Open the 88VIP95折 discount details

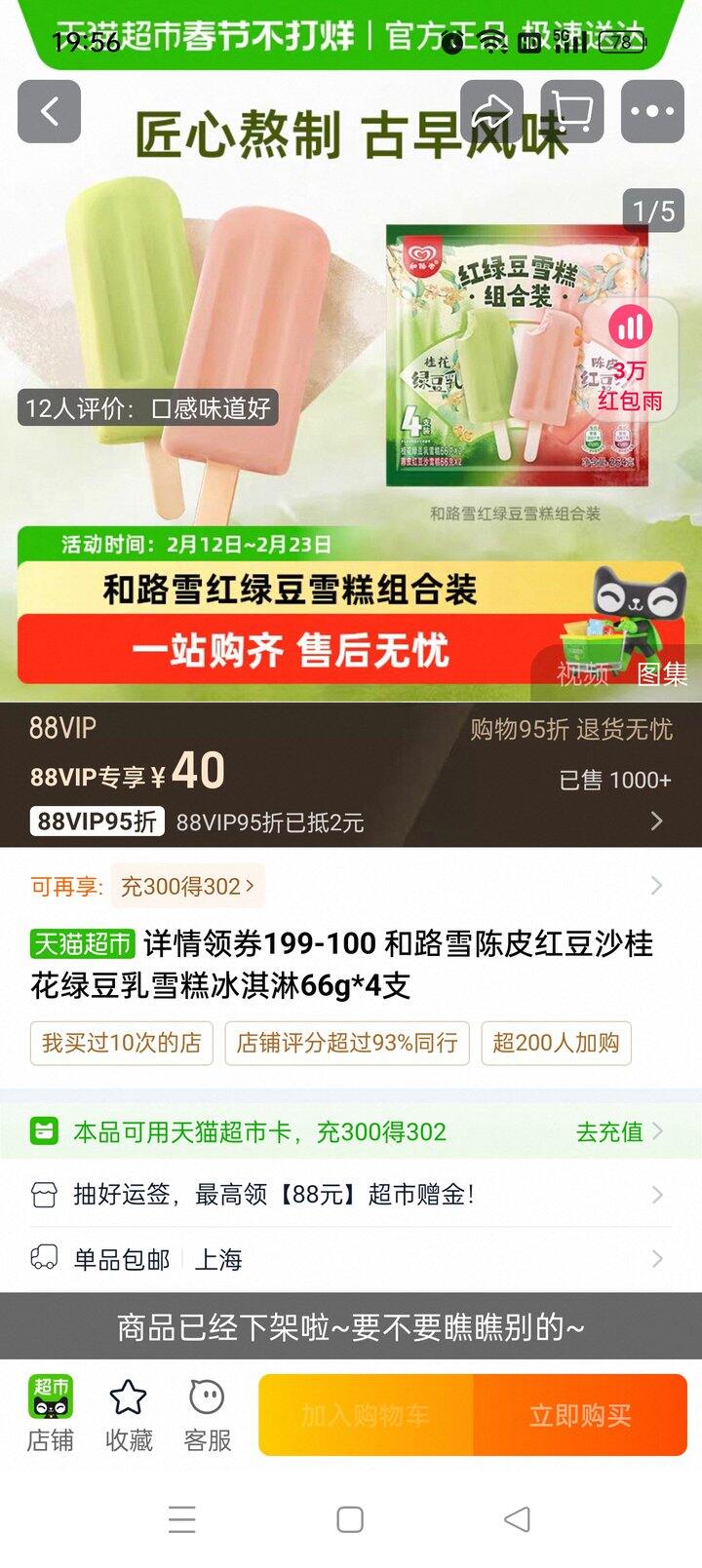coord(351,822)
